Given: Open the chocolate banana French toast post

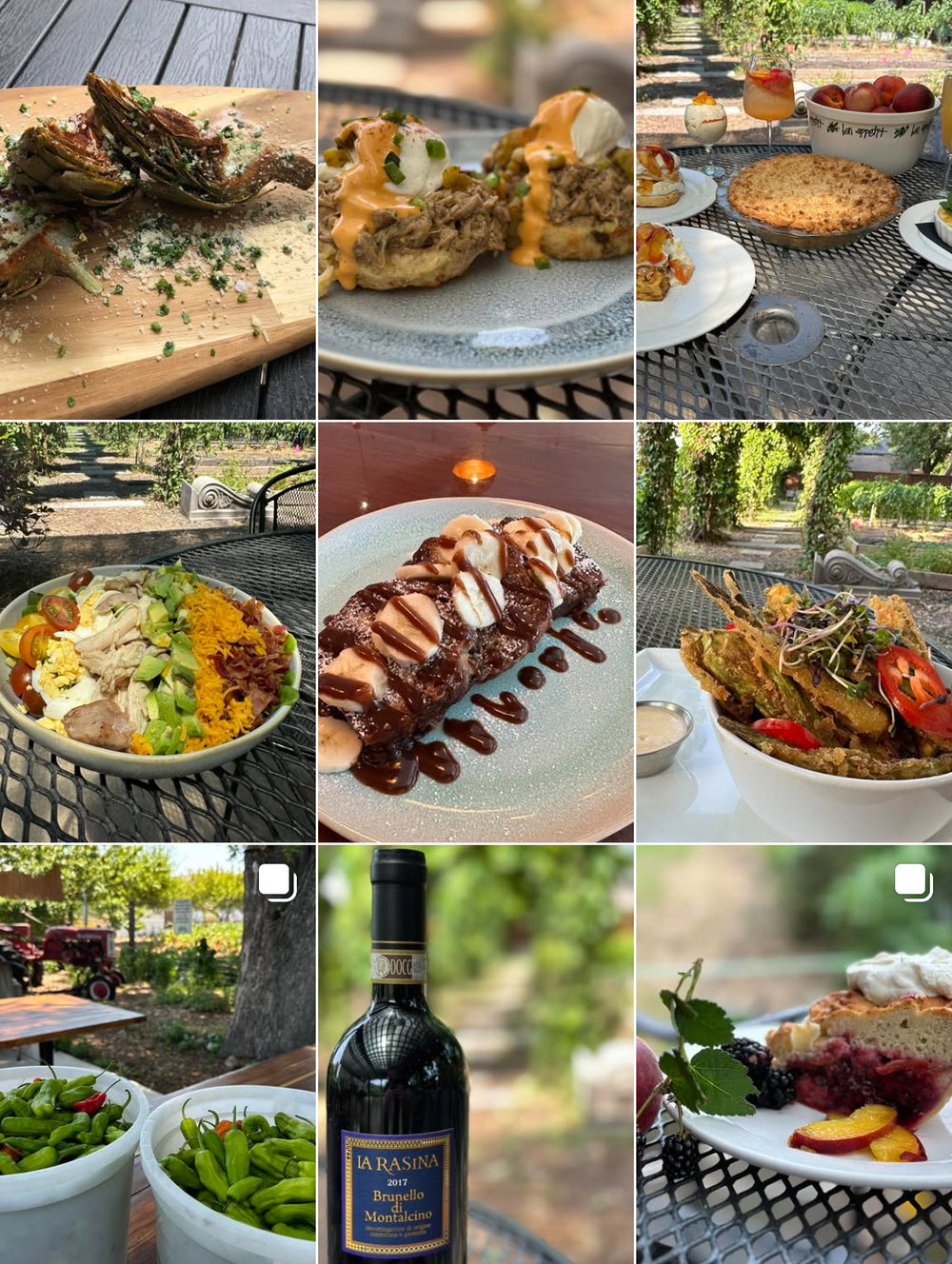Looking at the screenshot, I should (475, 632).
